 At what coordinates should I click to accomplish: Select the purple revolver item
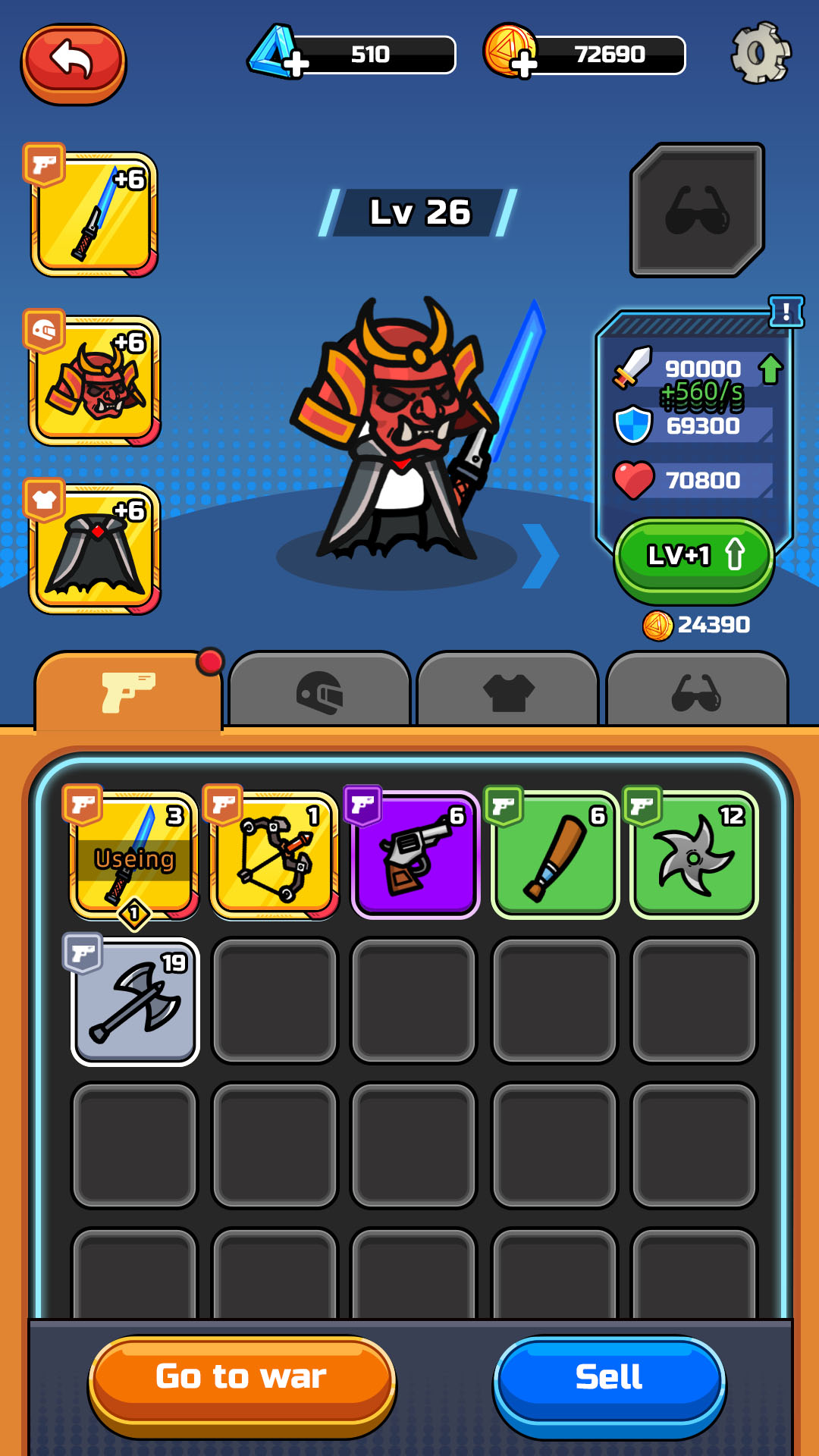(415, 855)
